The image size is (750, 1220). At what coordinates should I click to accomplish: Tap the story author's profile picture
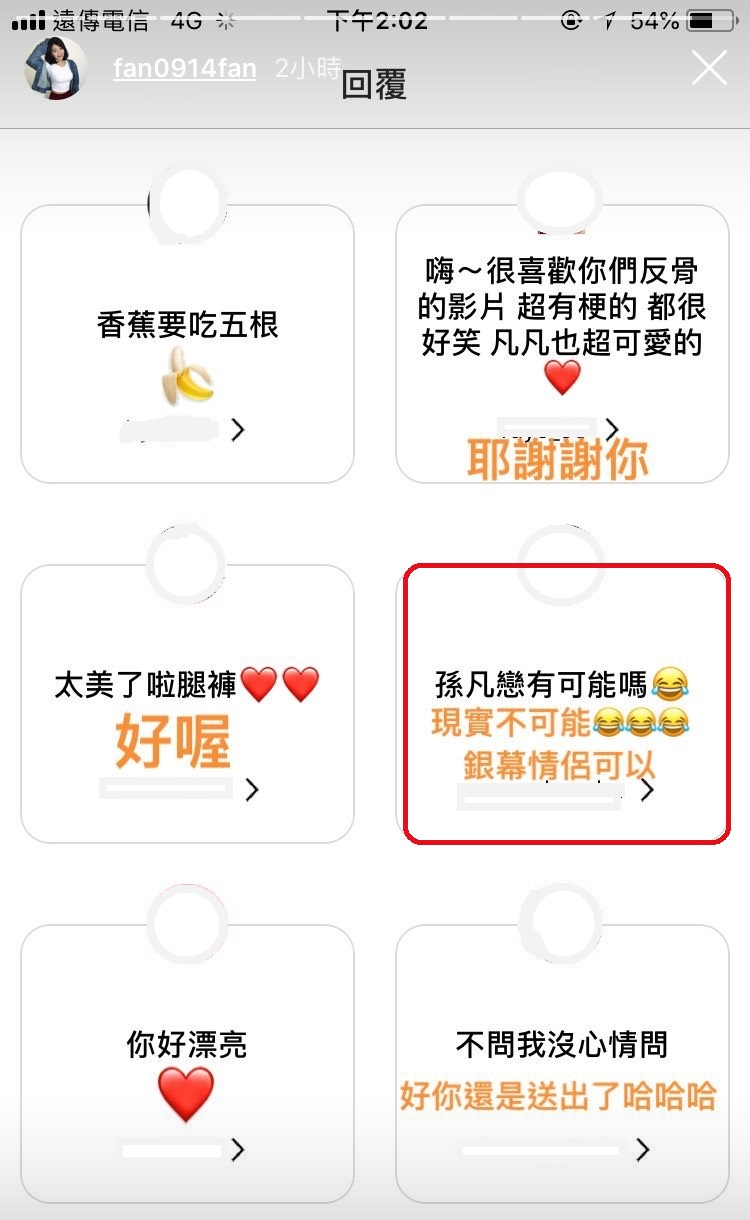point(55,69)
